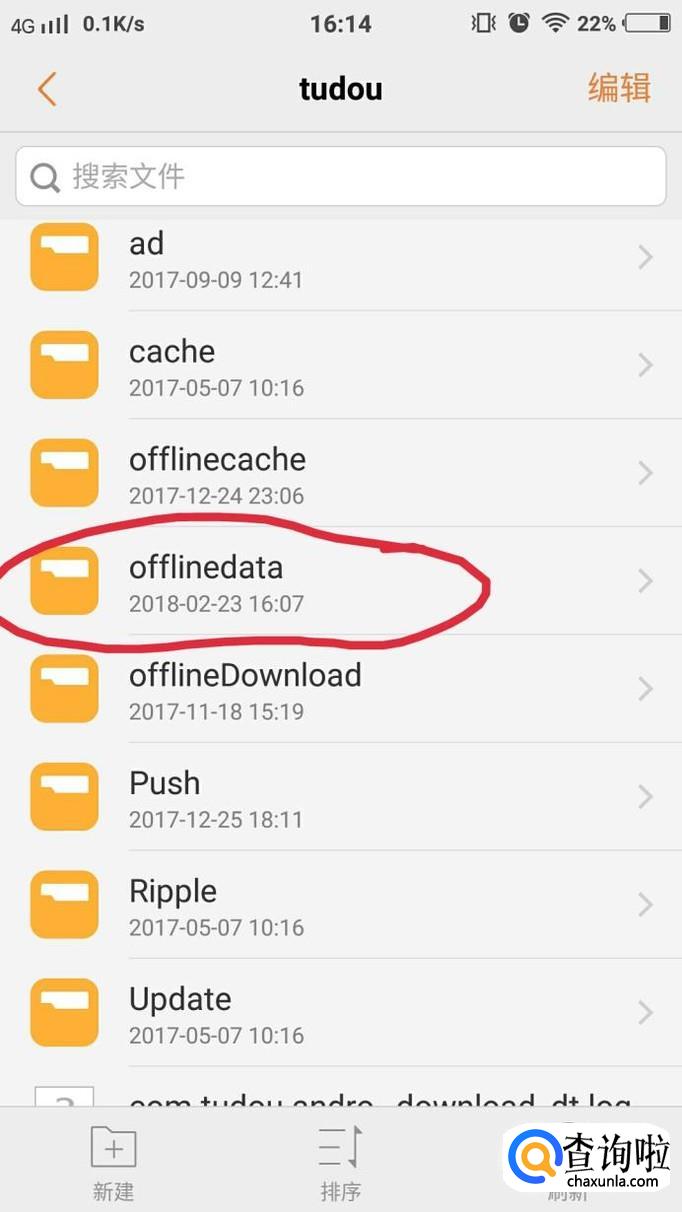
Task: Open the ad folder
Action: pyautogui.click(x=340, y=258)
